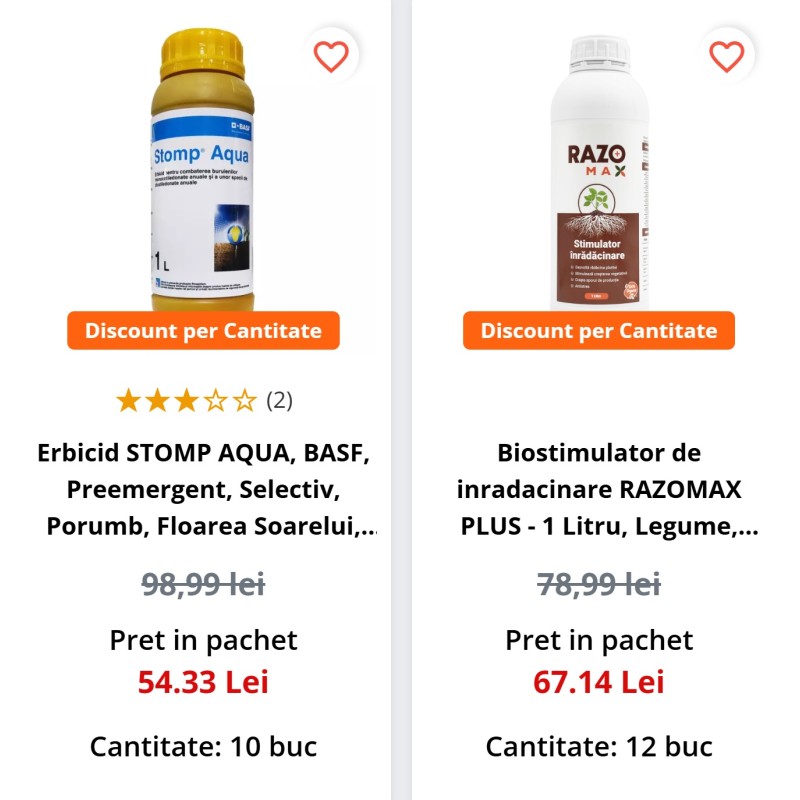The width and height of the screenshot is (800, 800).
Task: Open Biostimulator de inradacinare RAZOMAX PLUS title
Action: click(599, 490)
